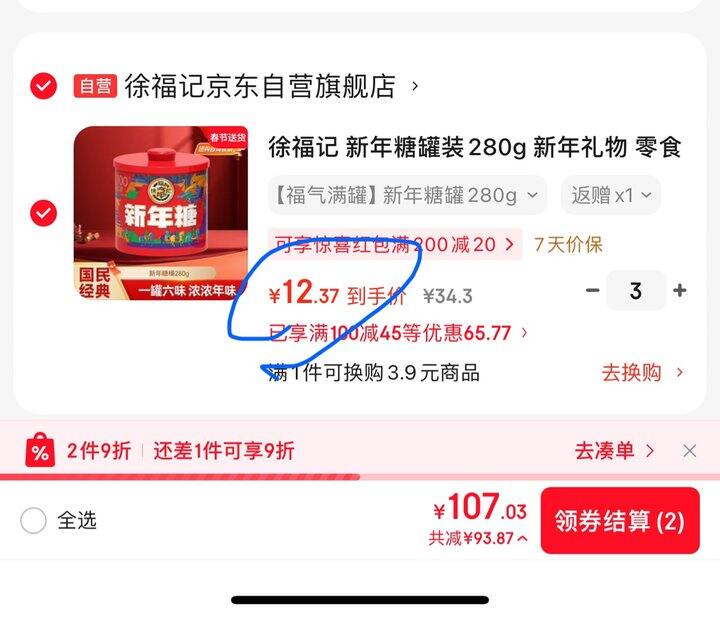
Task: Open the 【福气满罐】新年糖罐280g spec dropdown
Action: 407,195
